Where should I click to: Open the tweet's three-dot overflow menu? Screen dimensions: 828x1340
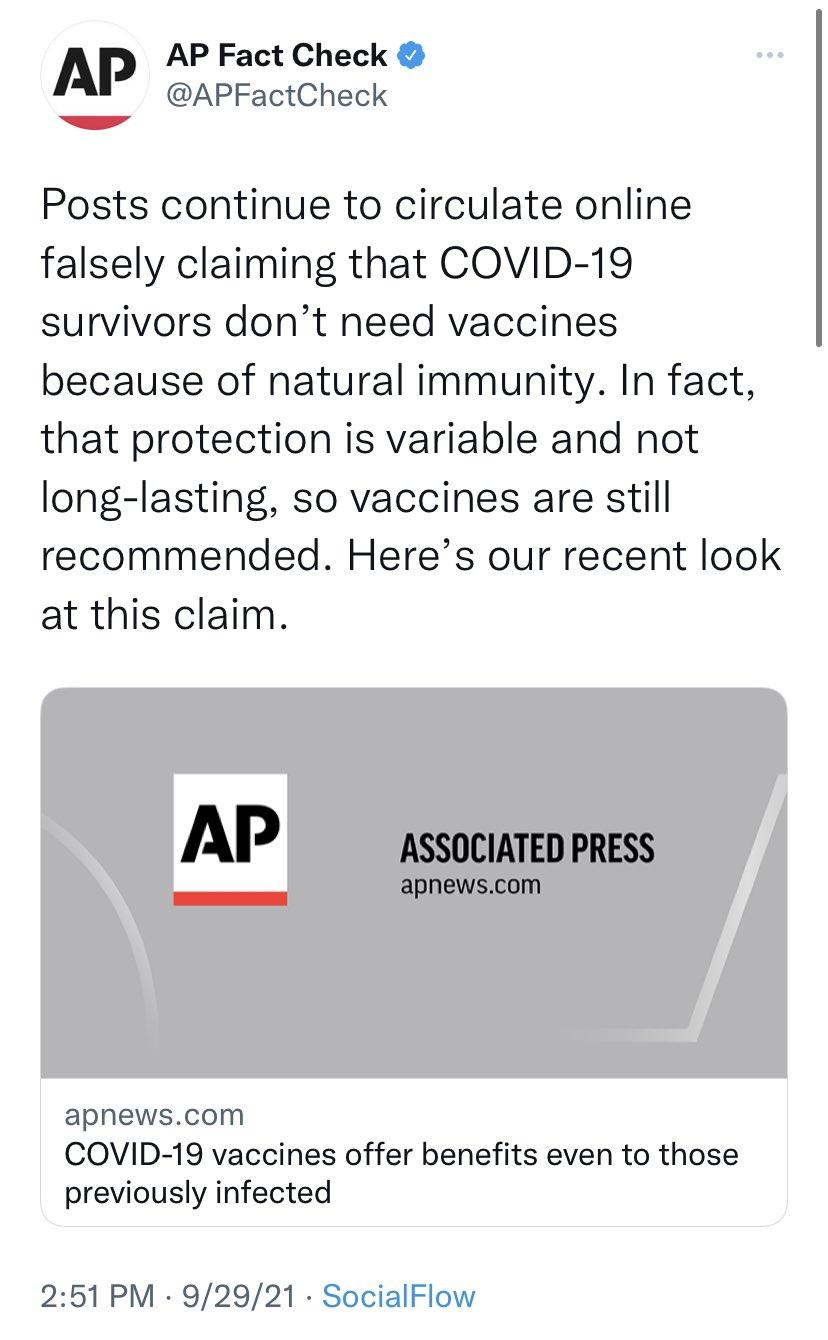(770, 55)
